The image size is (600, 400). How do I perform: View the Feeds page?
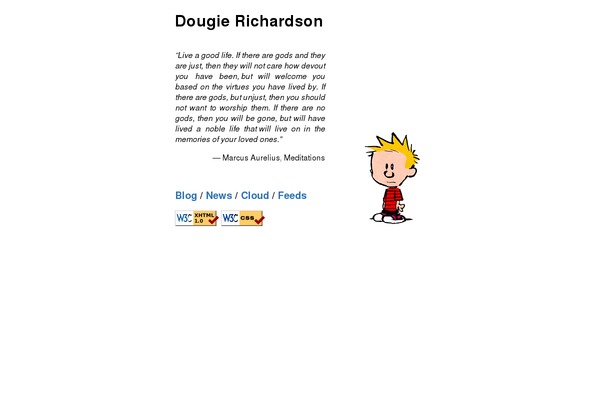tap(292, 196)
